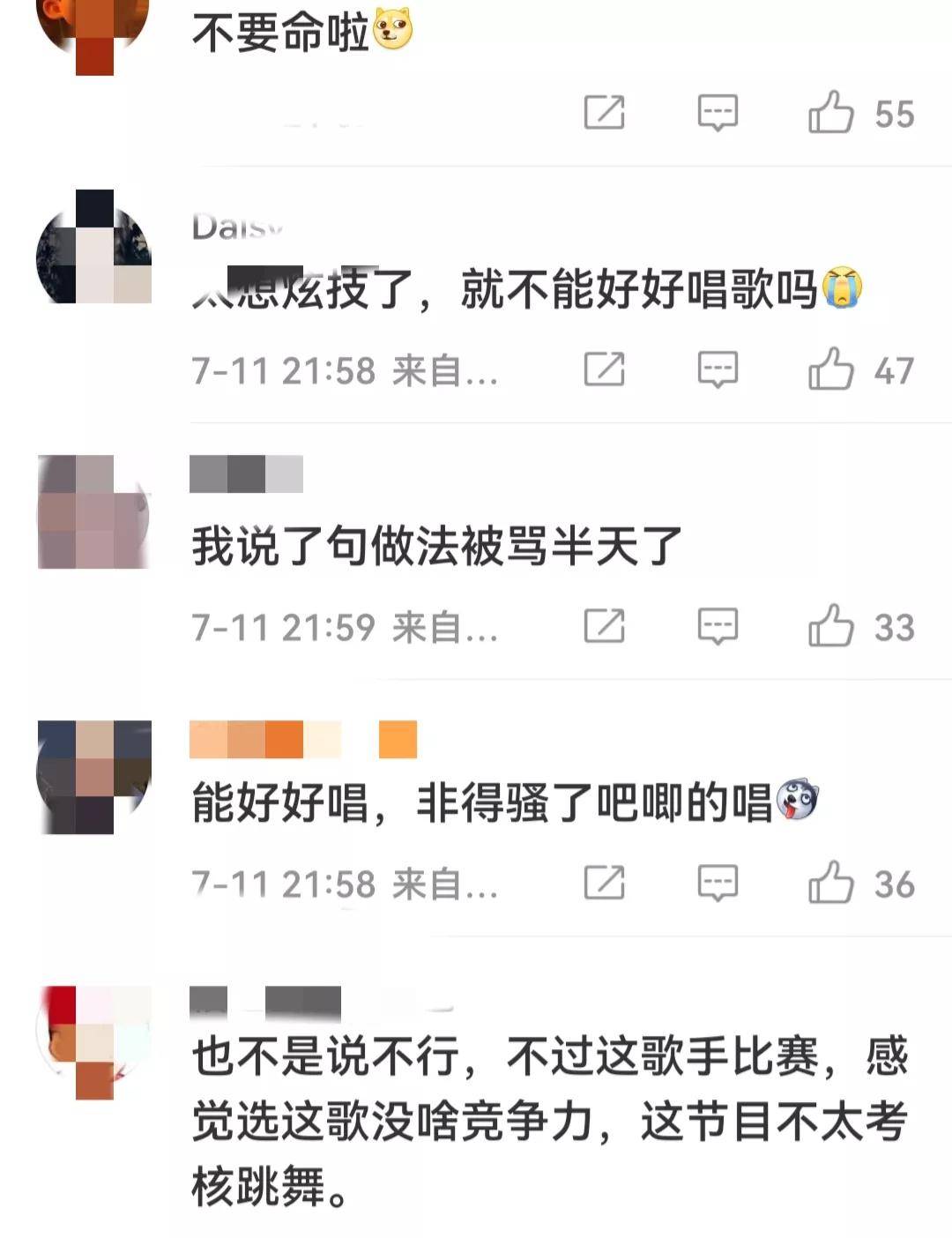Repost the comment '我说了句做法被骂半天了'
The width and height of the screenshot is (952, 1238).
pos(605,626)
